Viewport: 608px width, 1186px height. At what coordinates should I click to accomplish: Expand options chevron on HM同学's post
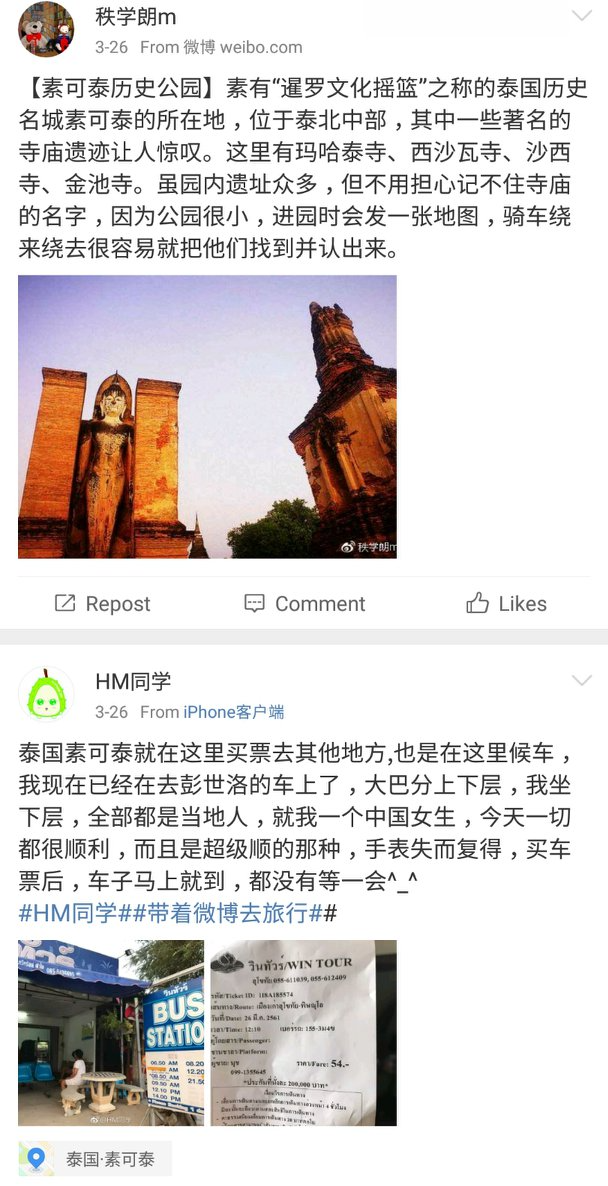pos(581,681)
